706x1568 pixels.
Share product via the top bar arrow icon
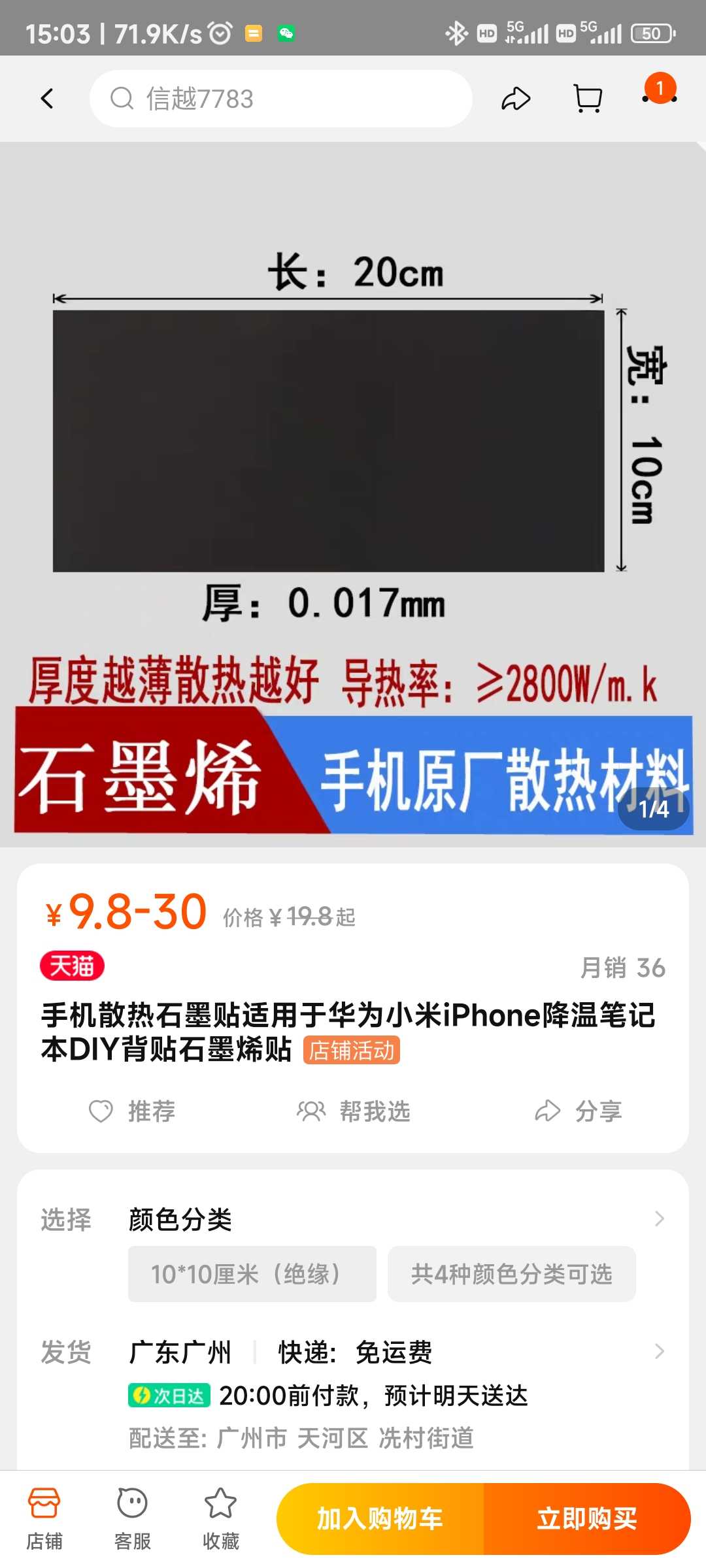516,99
